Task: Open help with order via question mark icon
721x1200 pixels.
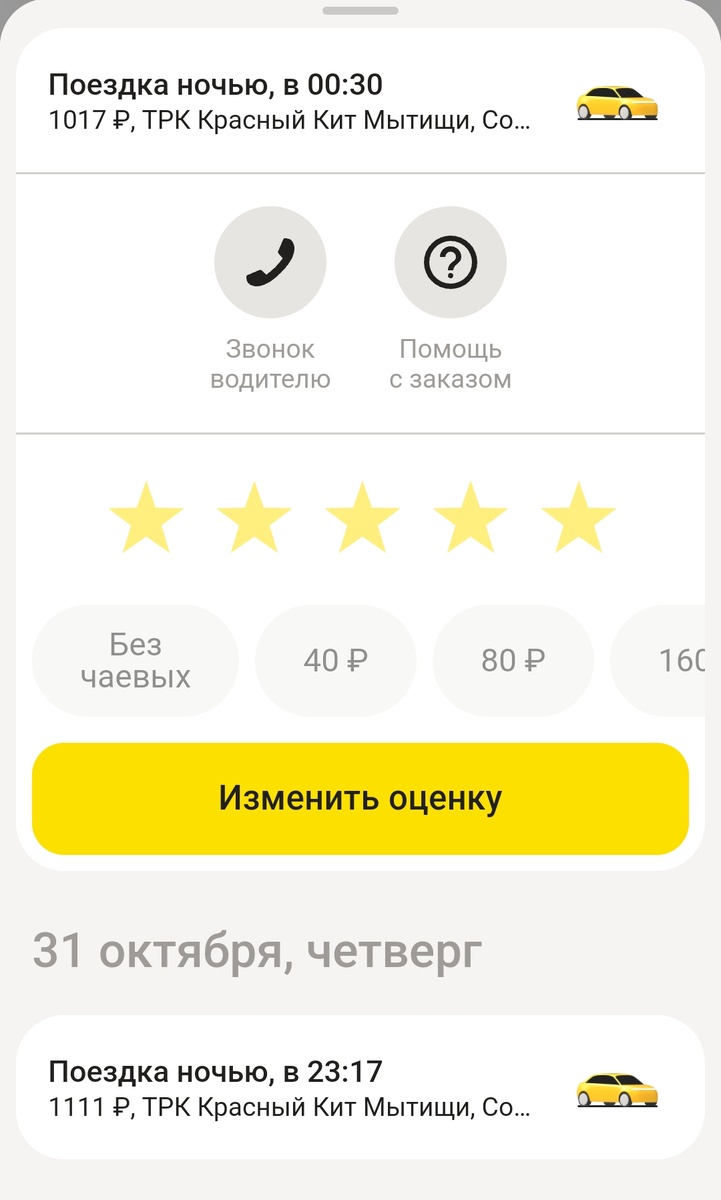Action: coord(450,261)
